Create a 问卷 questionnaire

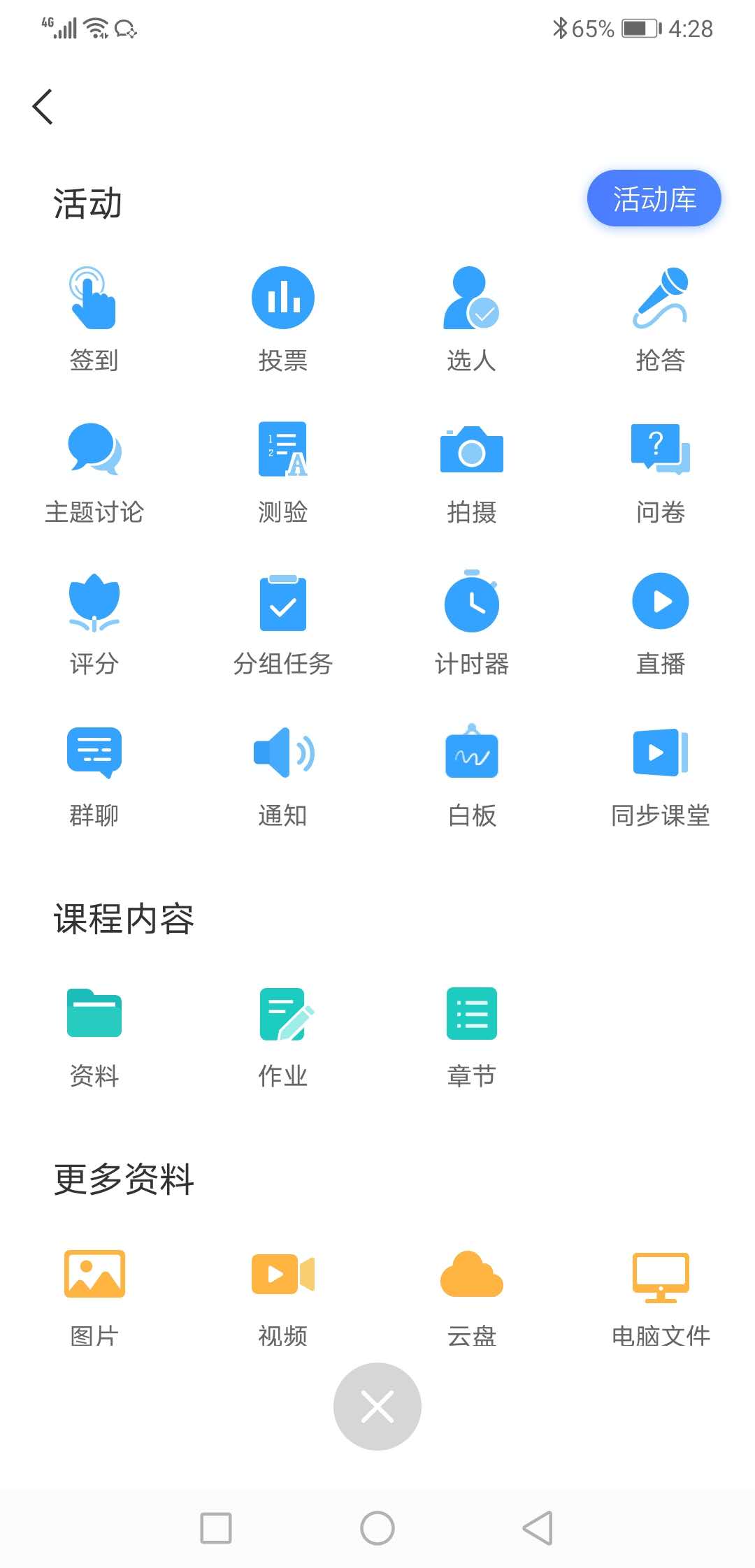pos(660,470)
